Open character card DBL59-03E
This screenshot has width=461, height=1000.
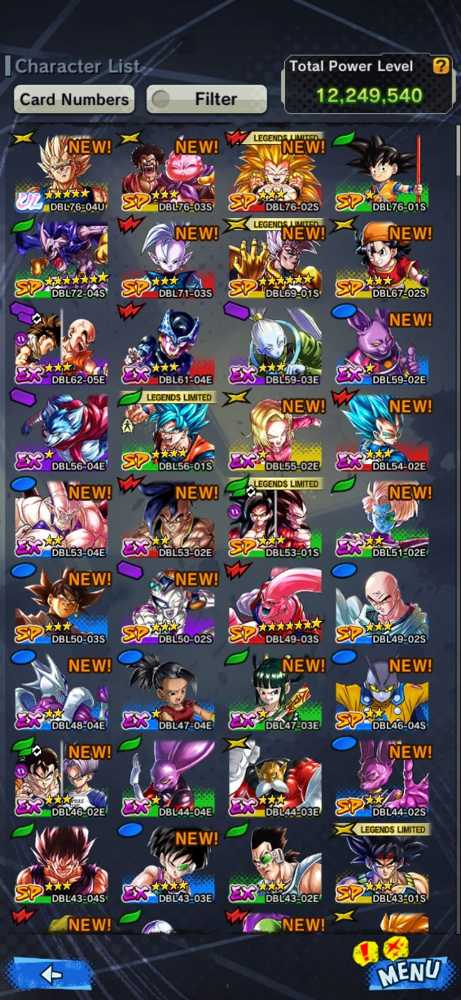point(275,346)
